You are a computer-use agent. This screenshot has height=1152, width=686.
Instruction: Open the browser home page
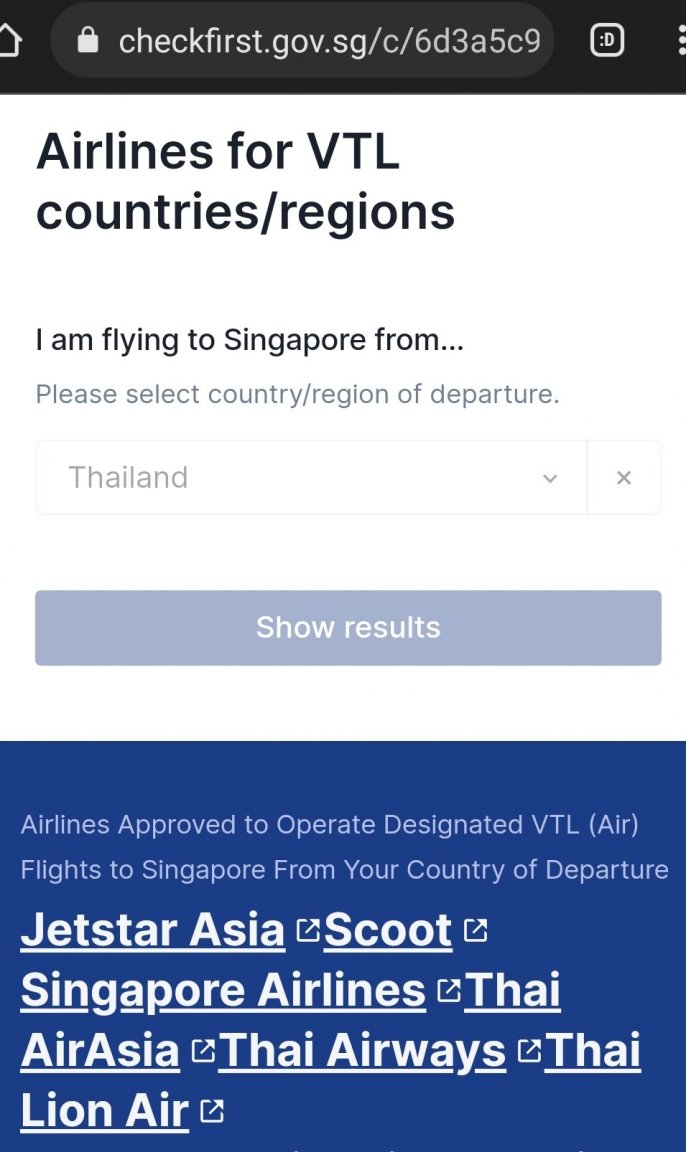(x=8, y=40)
